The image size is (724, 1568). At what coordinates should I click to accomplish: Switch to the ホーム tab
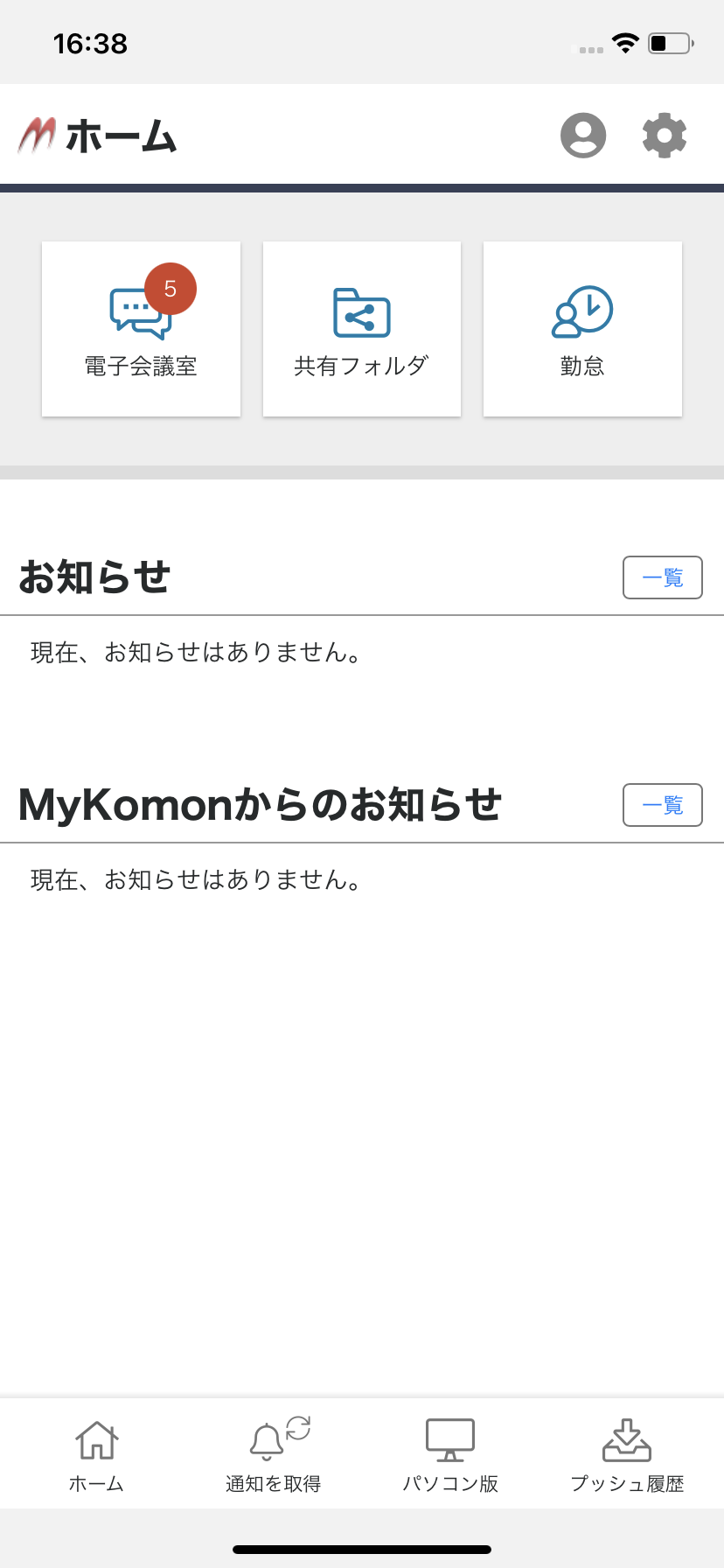tap(96, 1454)
